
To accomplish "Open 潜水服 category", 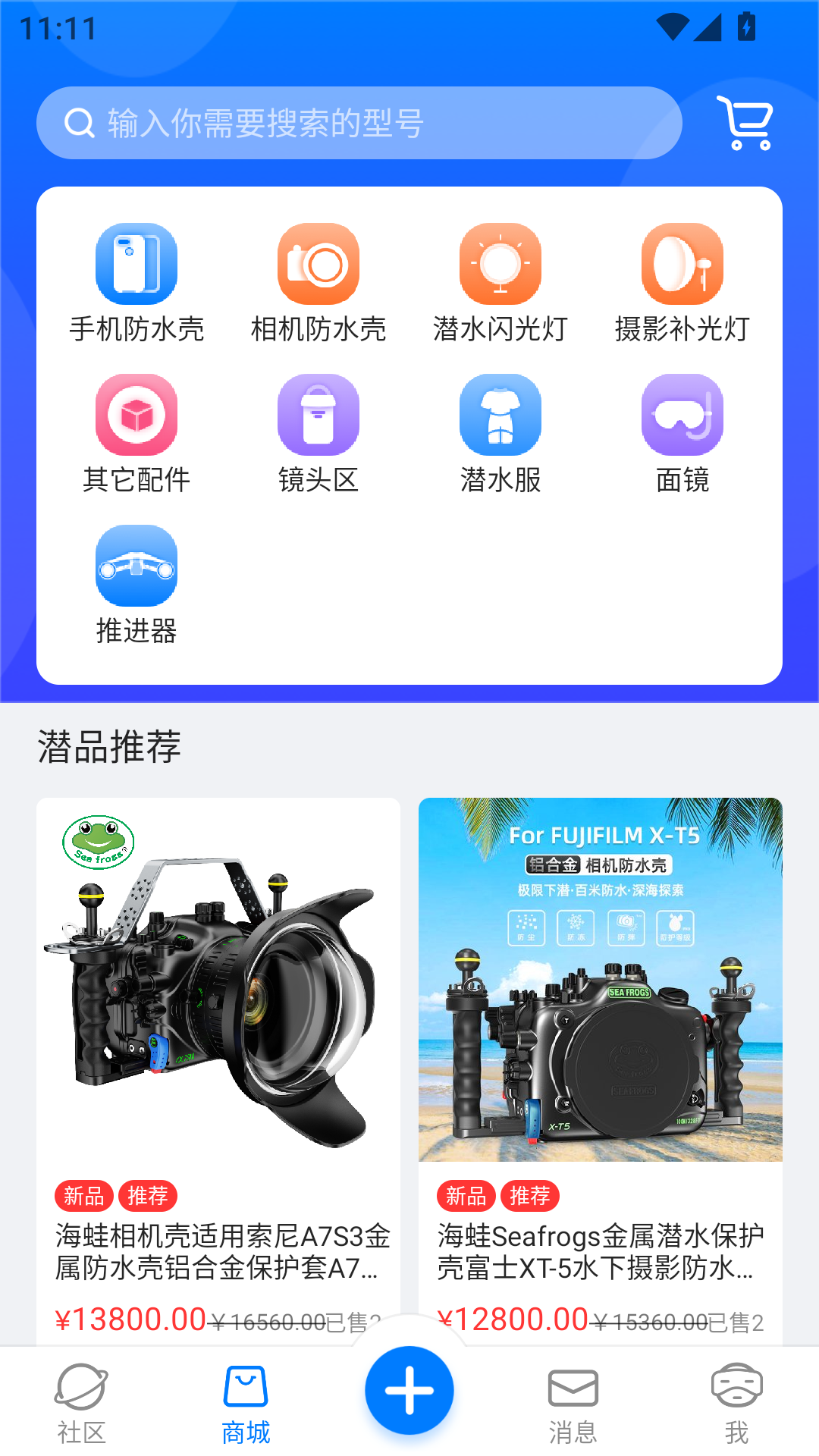I will click(500, 434).
